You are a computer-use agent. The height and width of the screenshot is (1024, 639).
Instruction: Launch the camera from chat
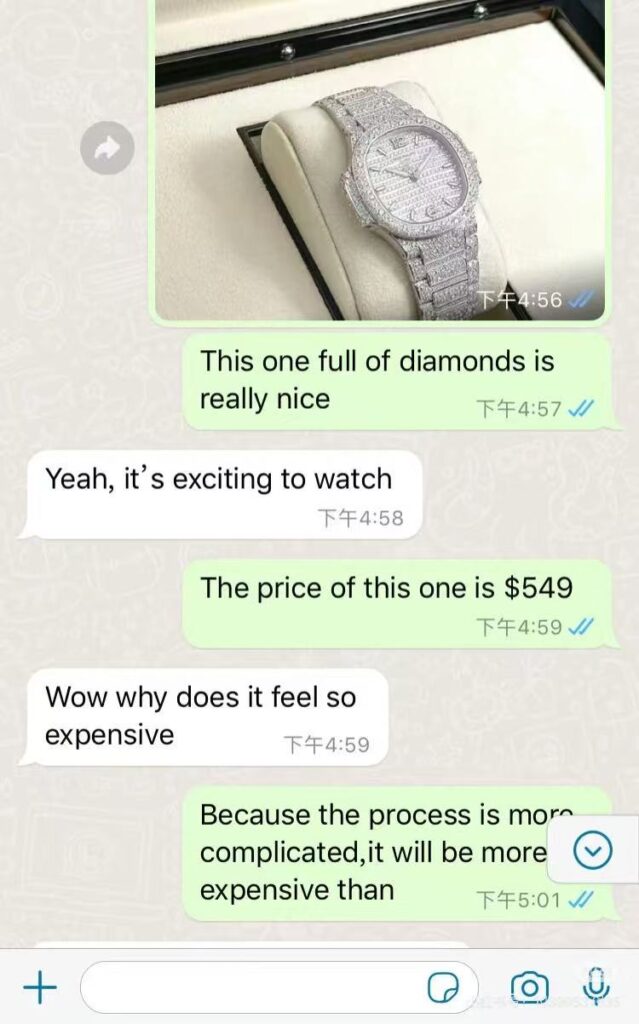click(x=529, y=989)
